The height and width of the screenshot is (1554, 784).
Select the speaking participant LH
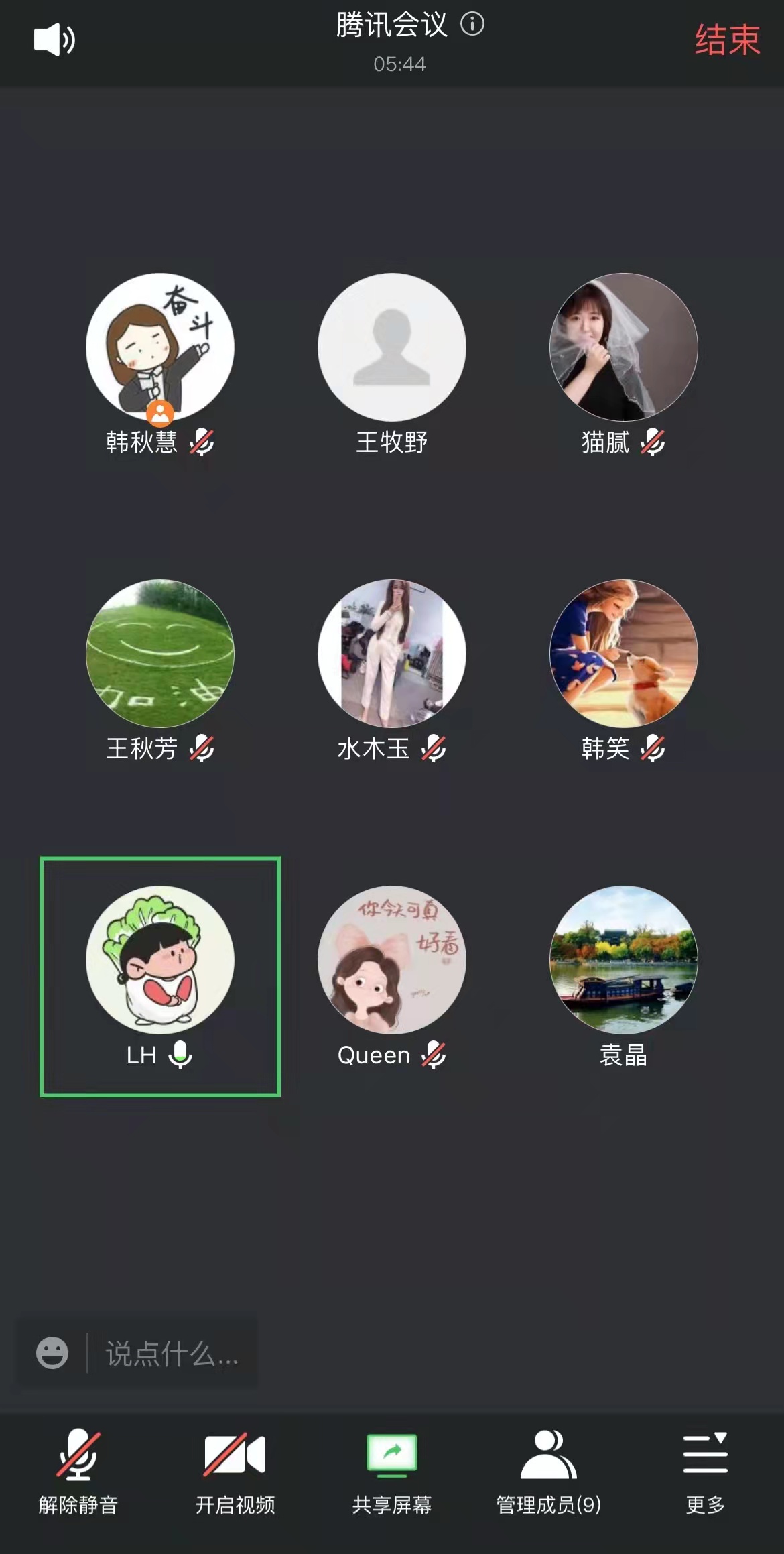coord(160,960)
